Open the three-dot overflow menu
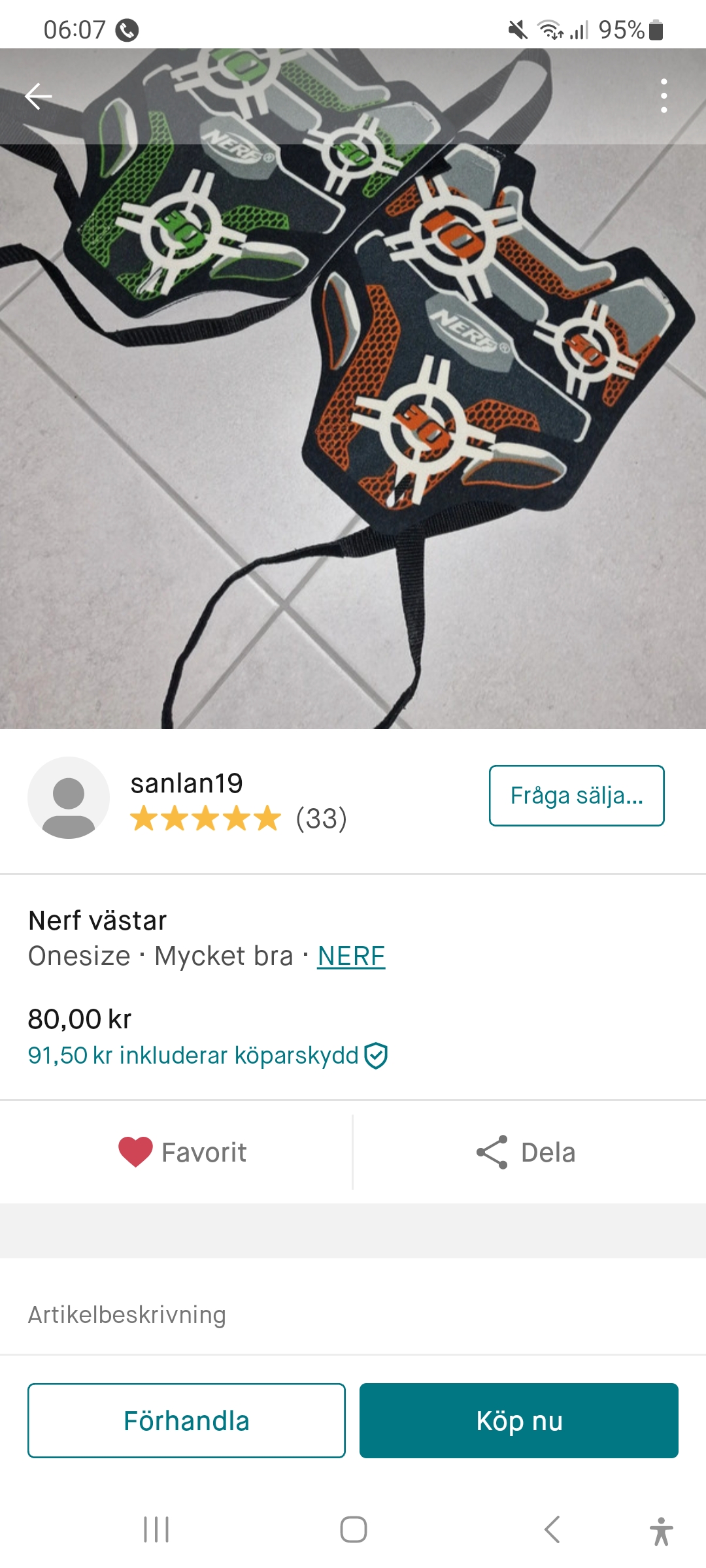 [x=664, y=96]
